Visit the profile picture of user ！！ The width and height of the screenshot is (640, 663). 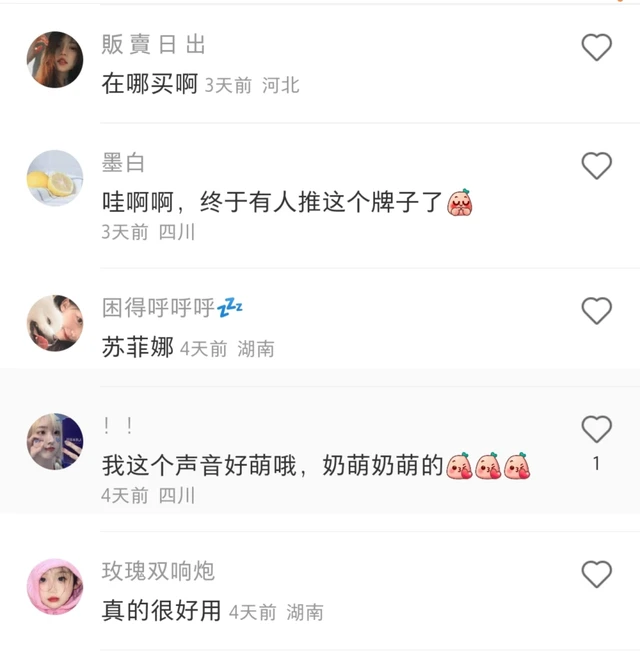point(54,441)
